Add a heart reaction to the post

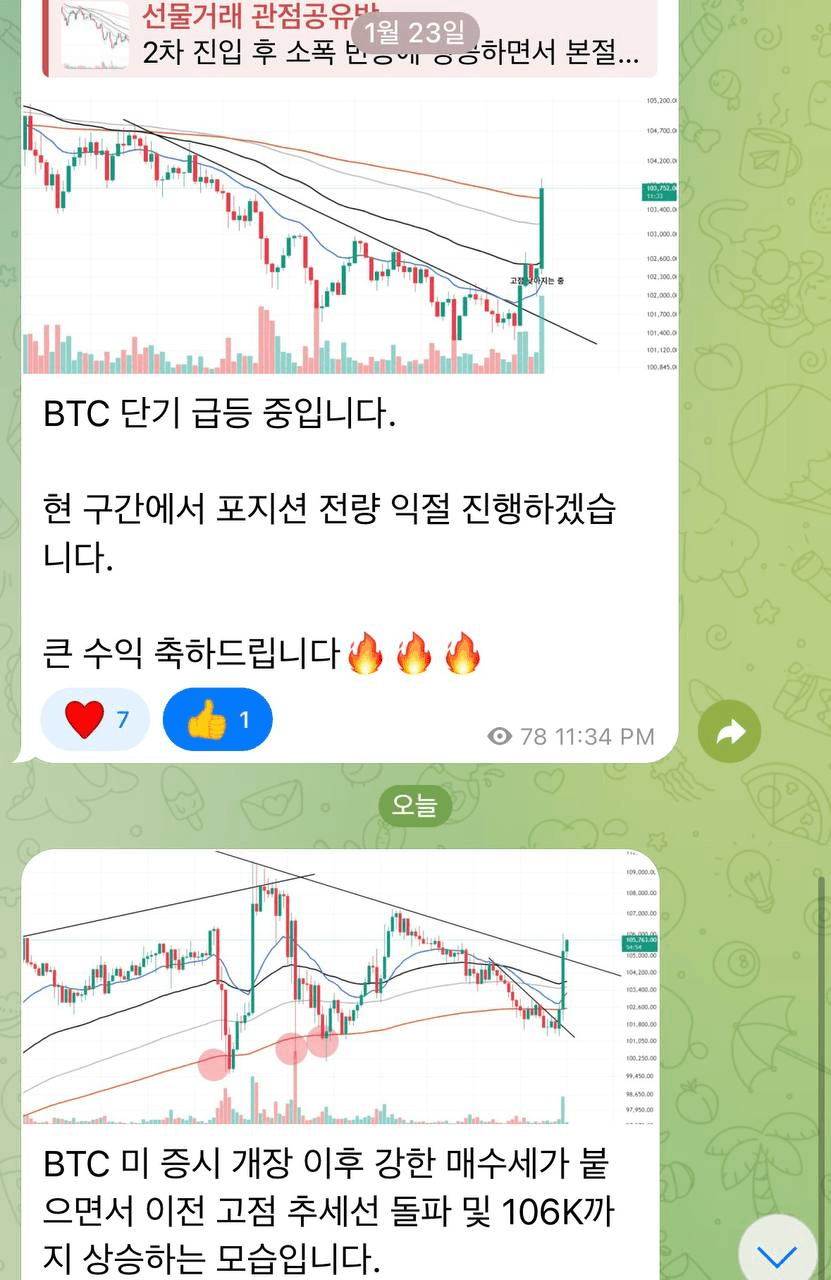click(x=95, y=718)
